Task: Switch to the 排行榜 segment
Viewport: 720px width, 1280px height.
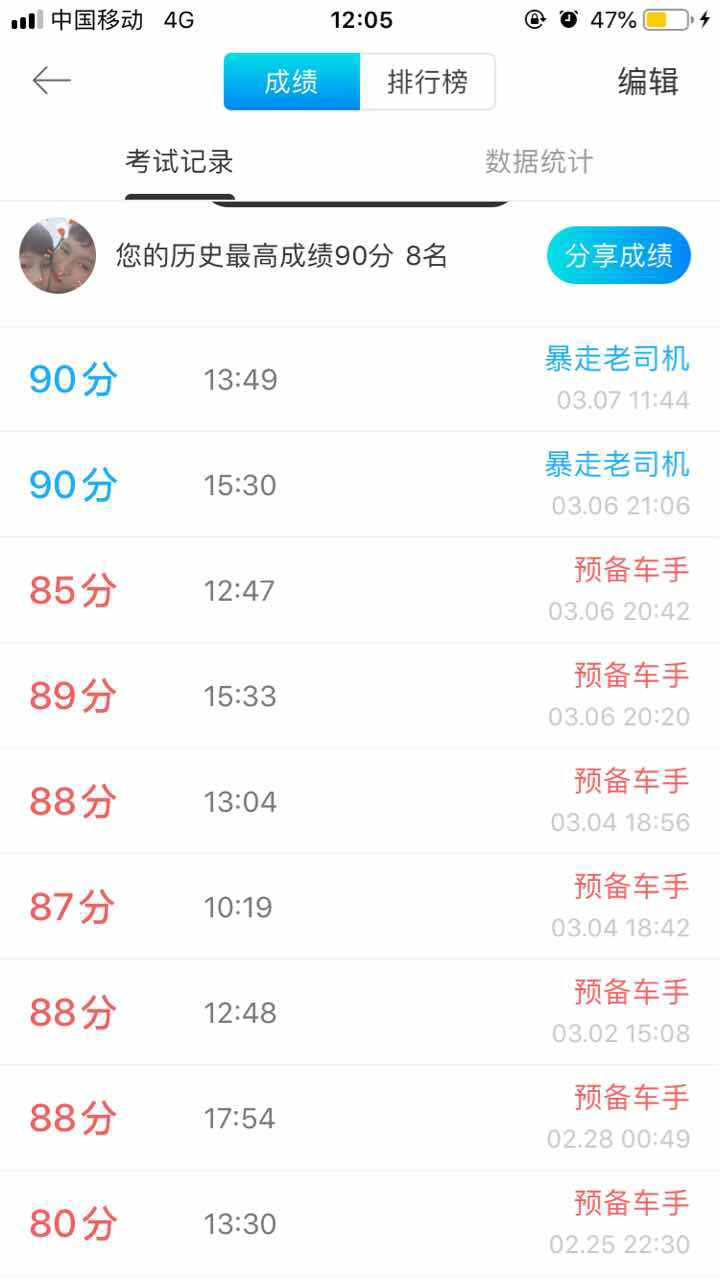Action: (427, 82)
